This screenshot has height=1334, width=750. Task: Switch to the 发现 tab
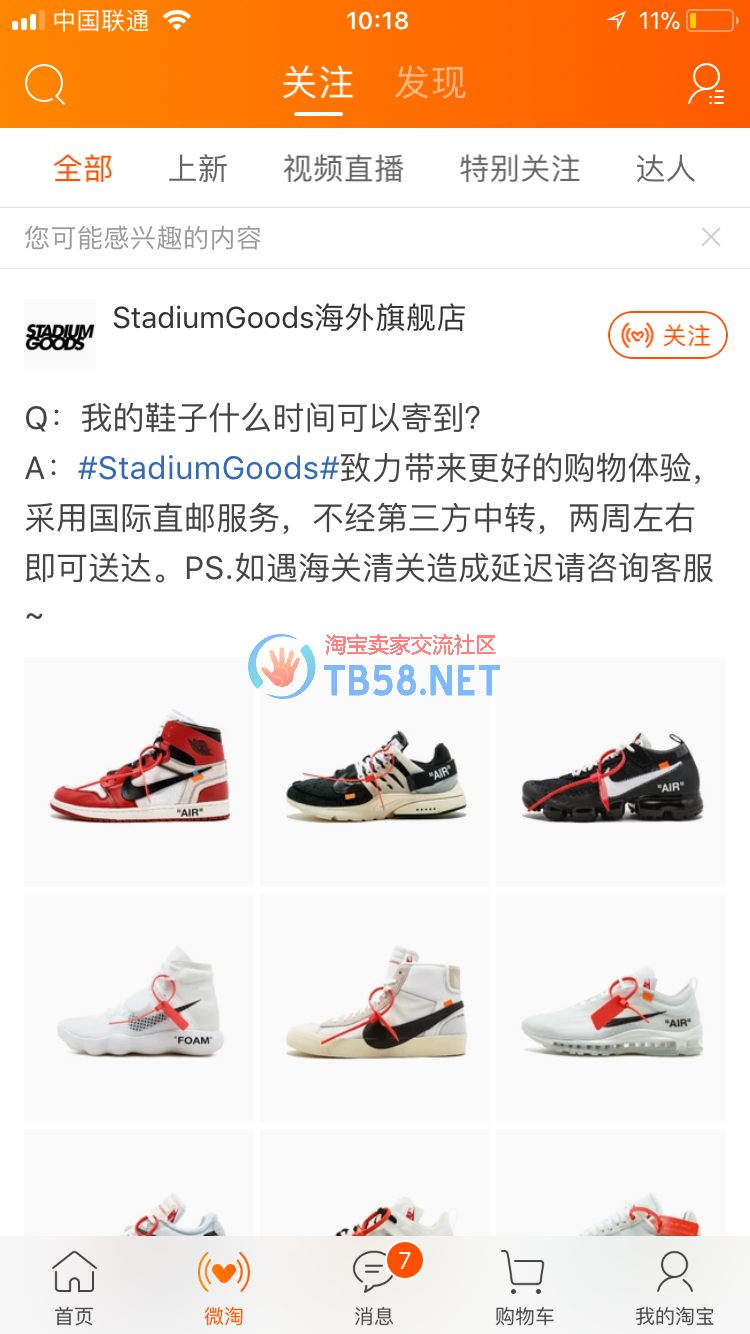coord(430,83)
